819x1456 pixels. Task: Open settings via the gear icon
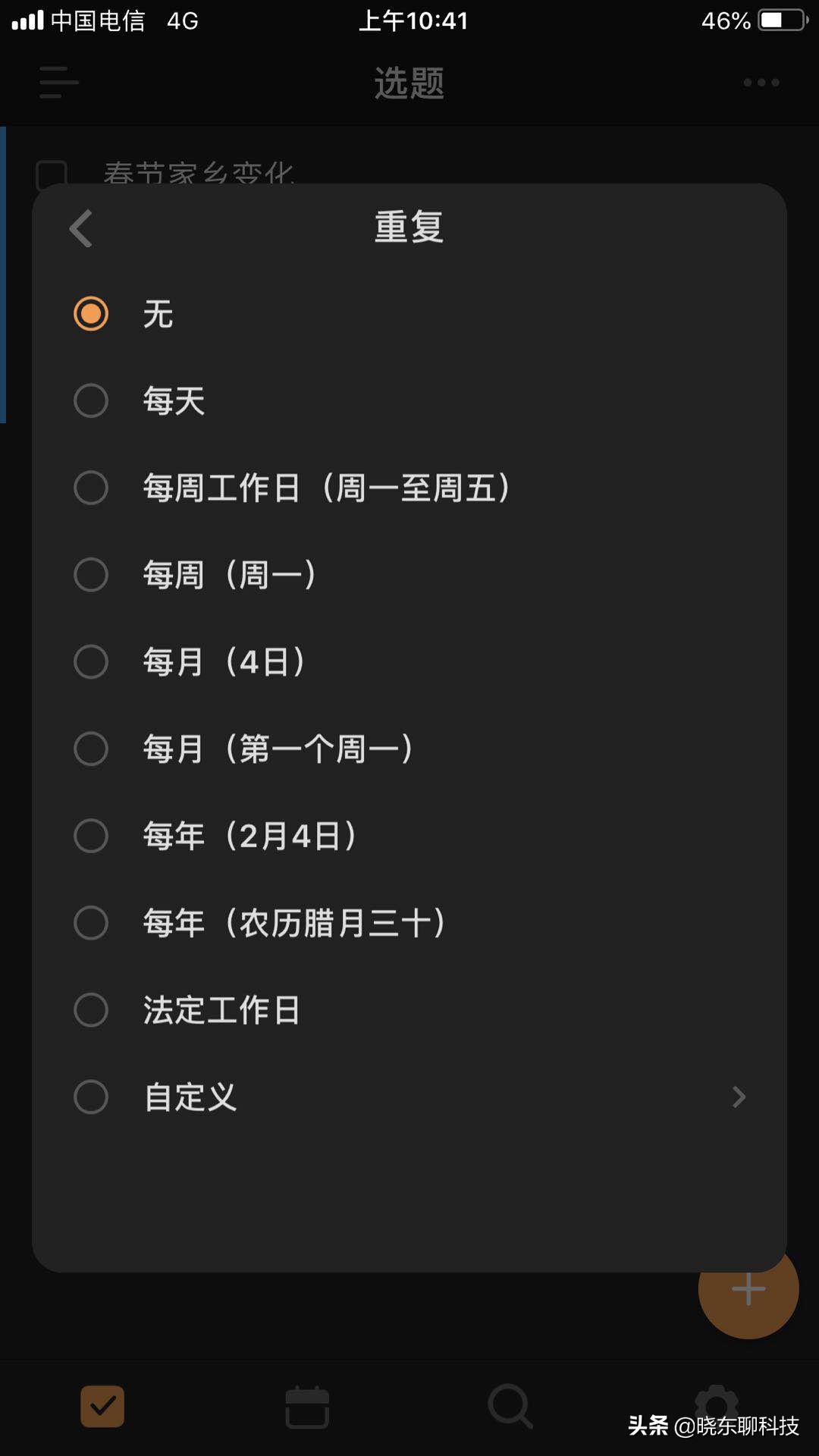[x=716, y=1405]
